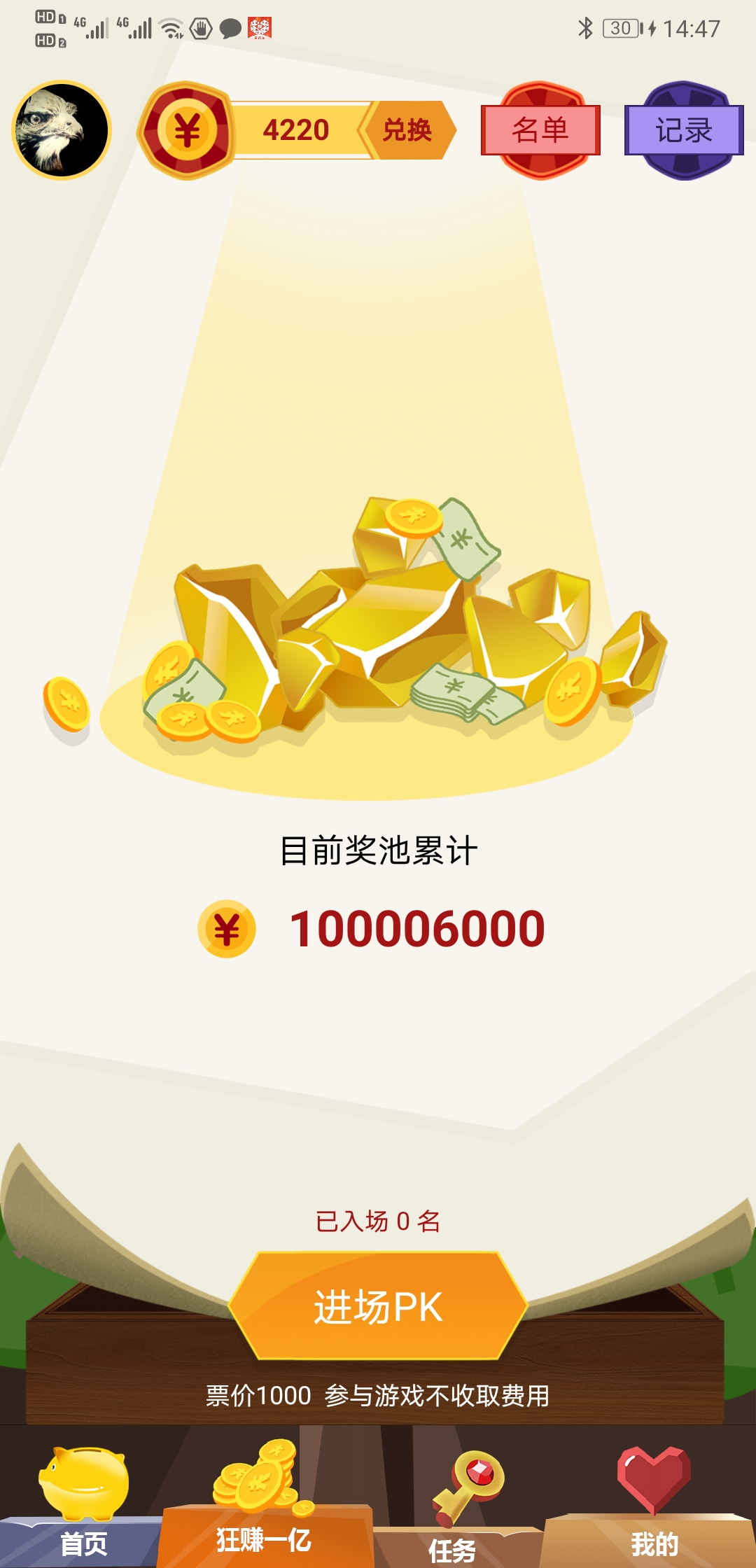Enter the match via 进场PK

click(x=378, y=1306)
